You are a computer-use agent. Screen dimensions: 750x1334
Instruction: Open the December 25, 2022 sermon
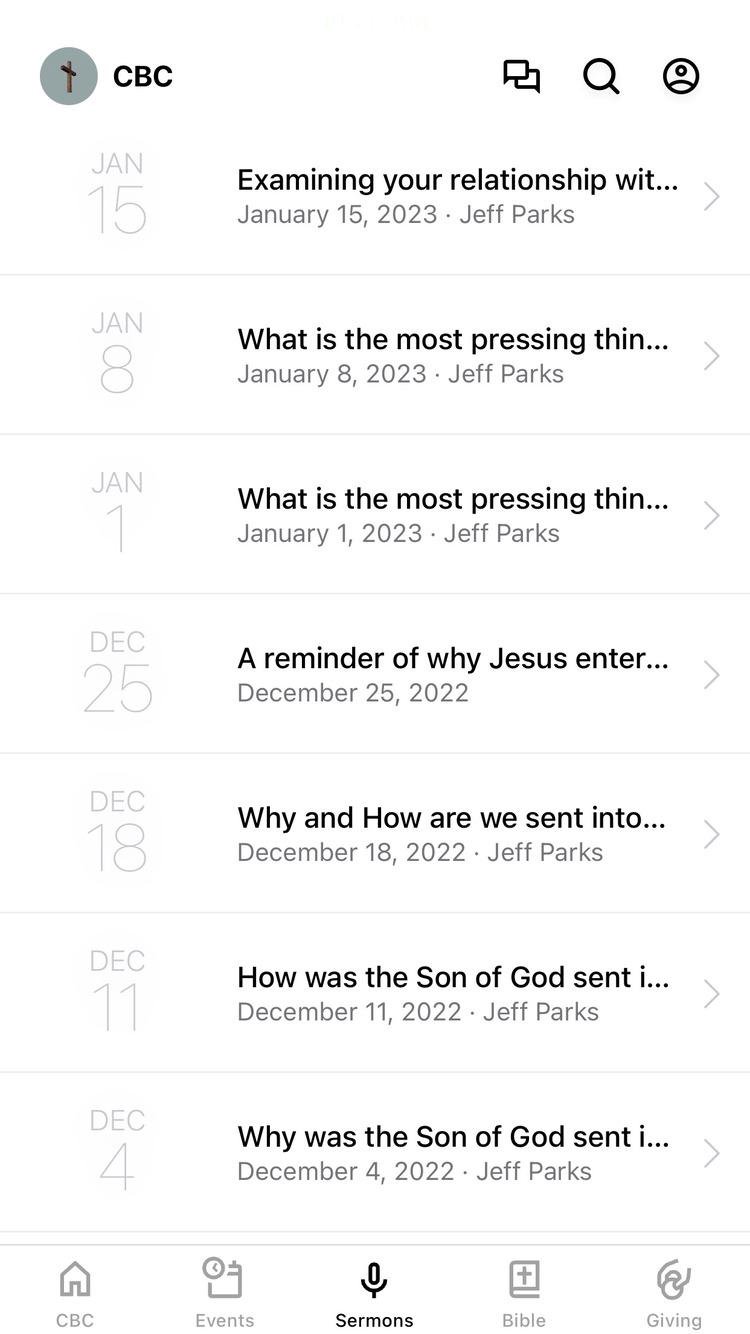375,674
